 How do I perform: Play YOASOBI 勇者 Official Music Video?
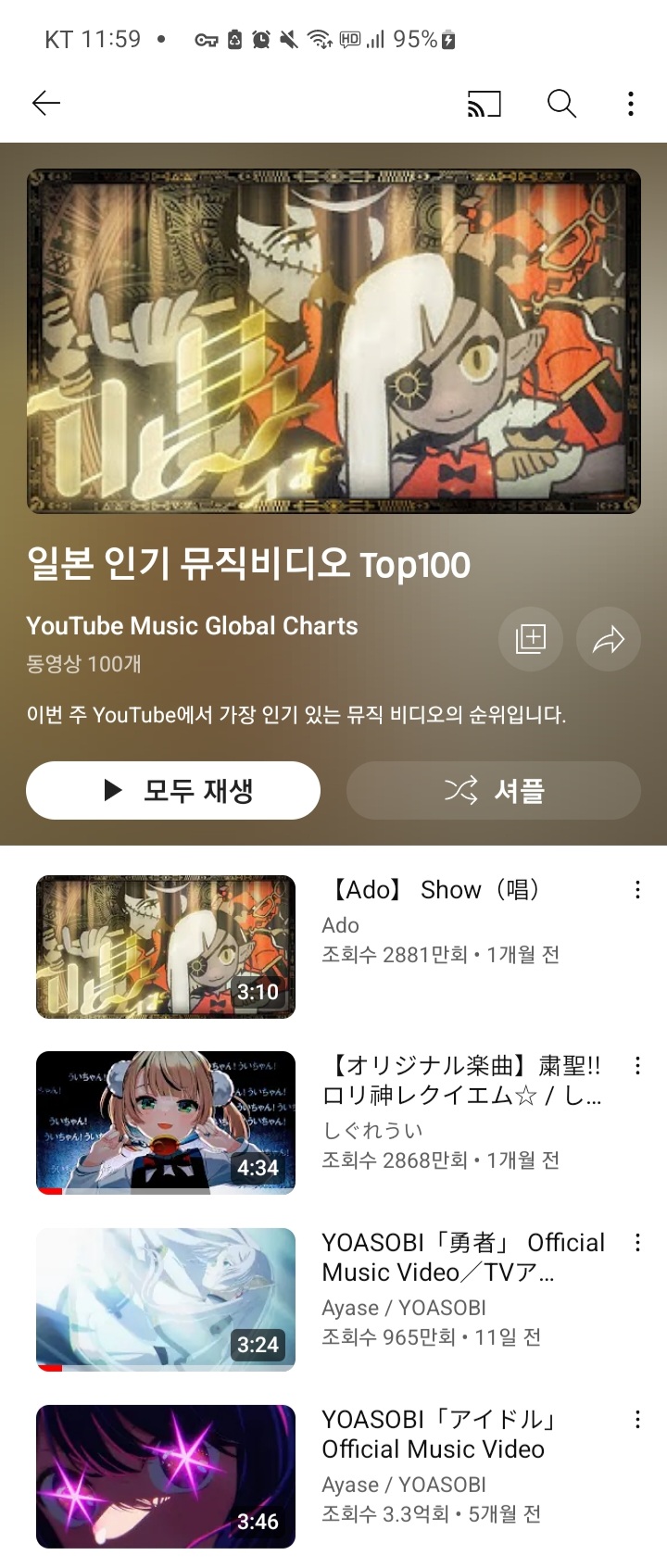166,1299
